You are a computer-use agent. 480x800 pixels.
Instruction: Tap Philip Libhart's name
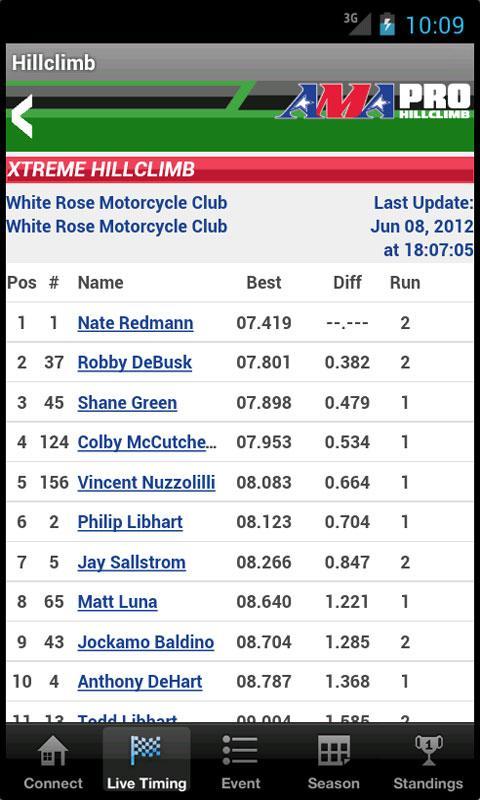click(x=130, y=522)
